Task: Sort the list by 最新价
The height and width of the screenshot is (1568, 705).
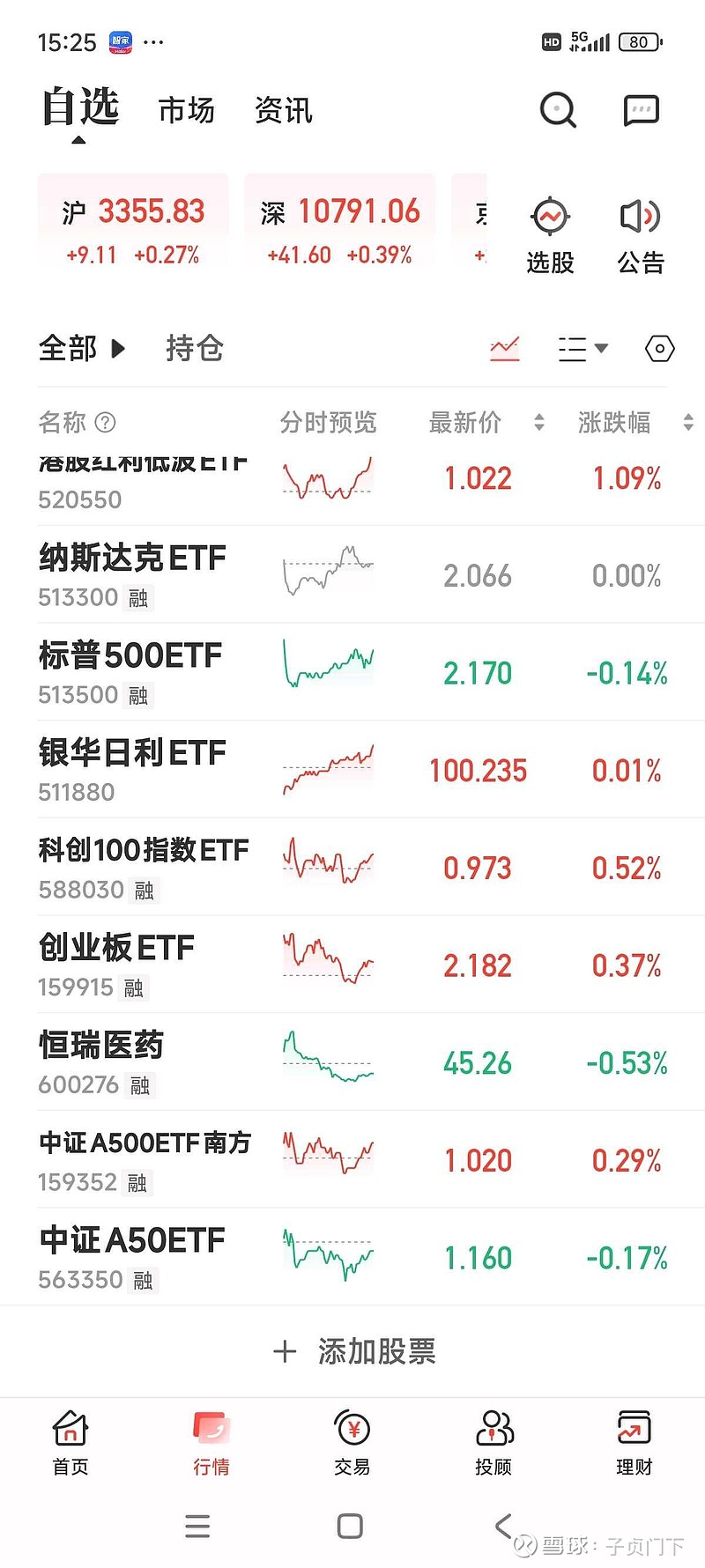Action: (x=486, y=423)
